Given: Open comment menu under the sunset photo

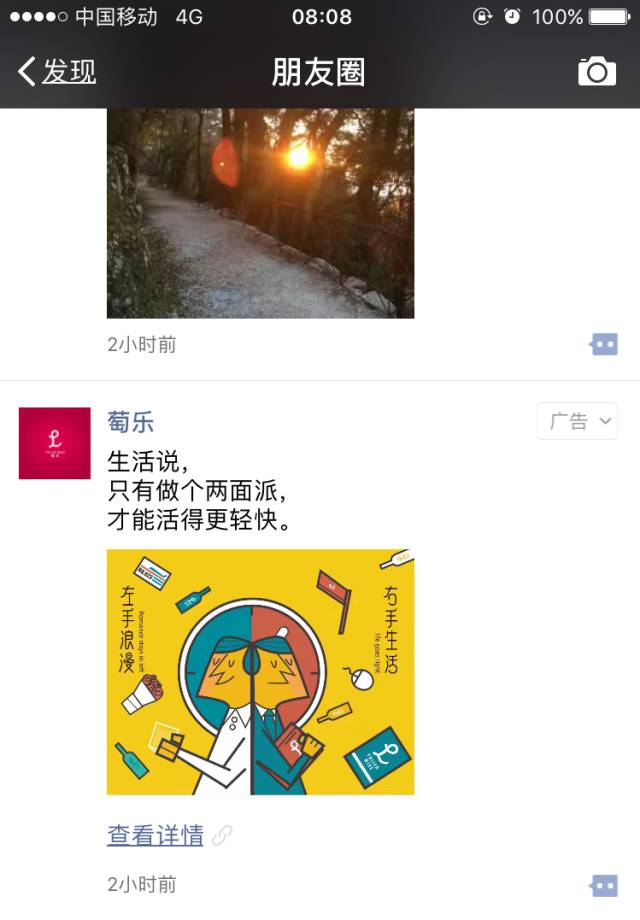Looking at the screenshot, I should coord(603,345).
